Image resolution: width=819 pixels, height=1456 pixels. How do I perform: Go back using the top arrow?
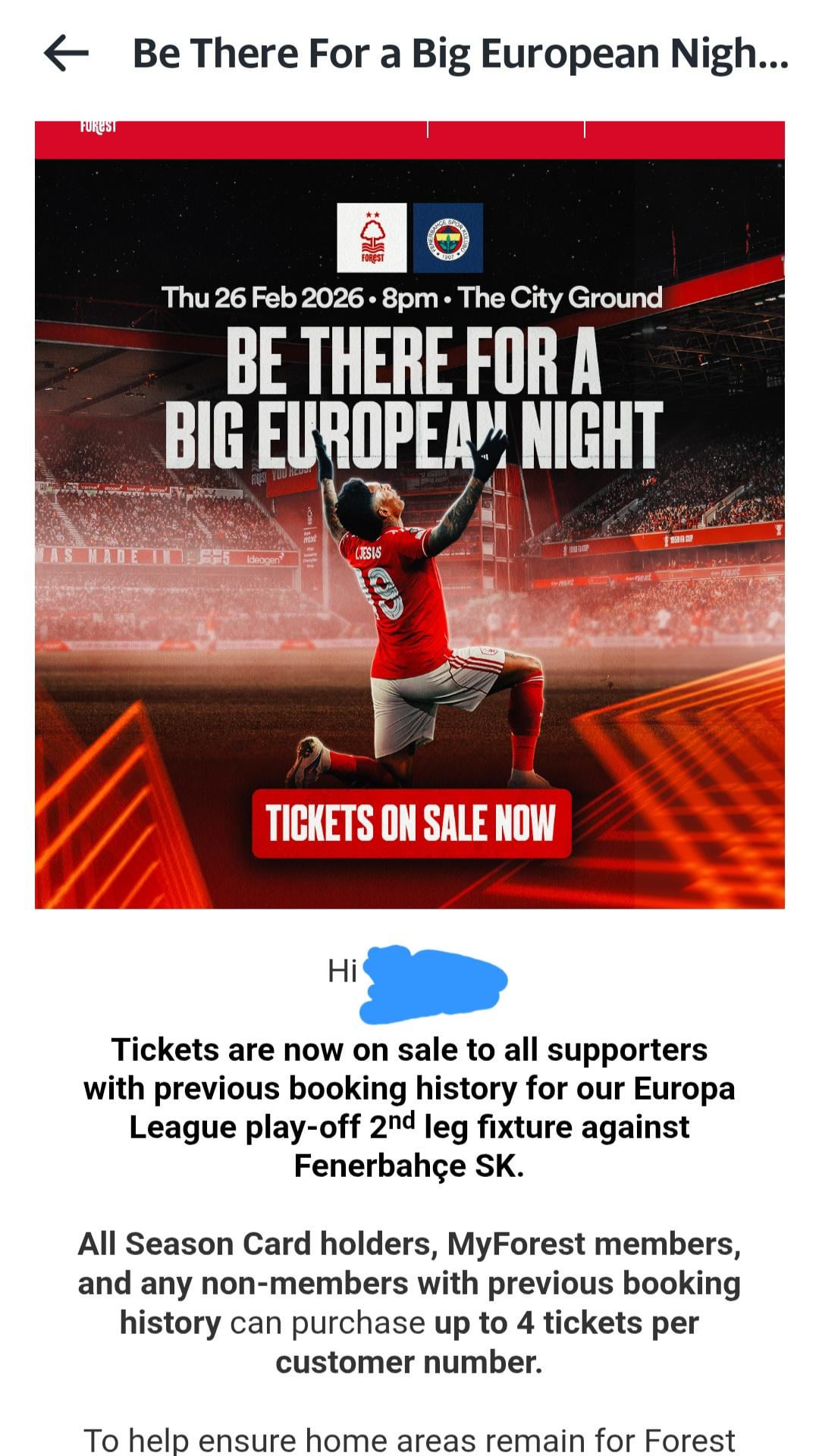(x=66, y=53)
